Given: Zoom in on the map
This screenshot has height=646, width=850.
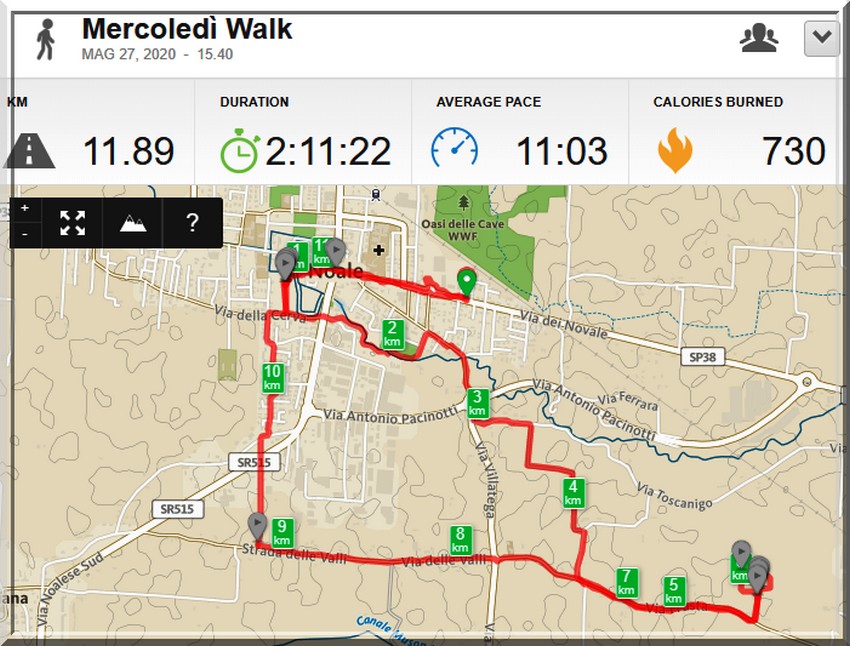Looking at the screenshot, I should [25, 210].
